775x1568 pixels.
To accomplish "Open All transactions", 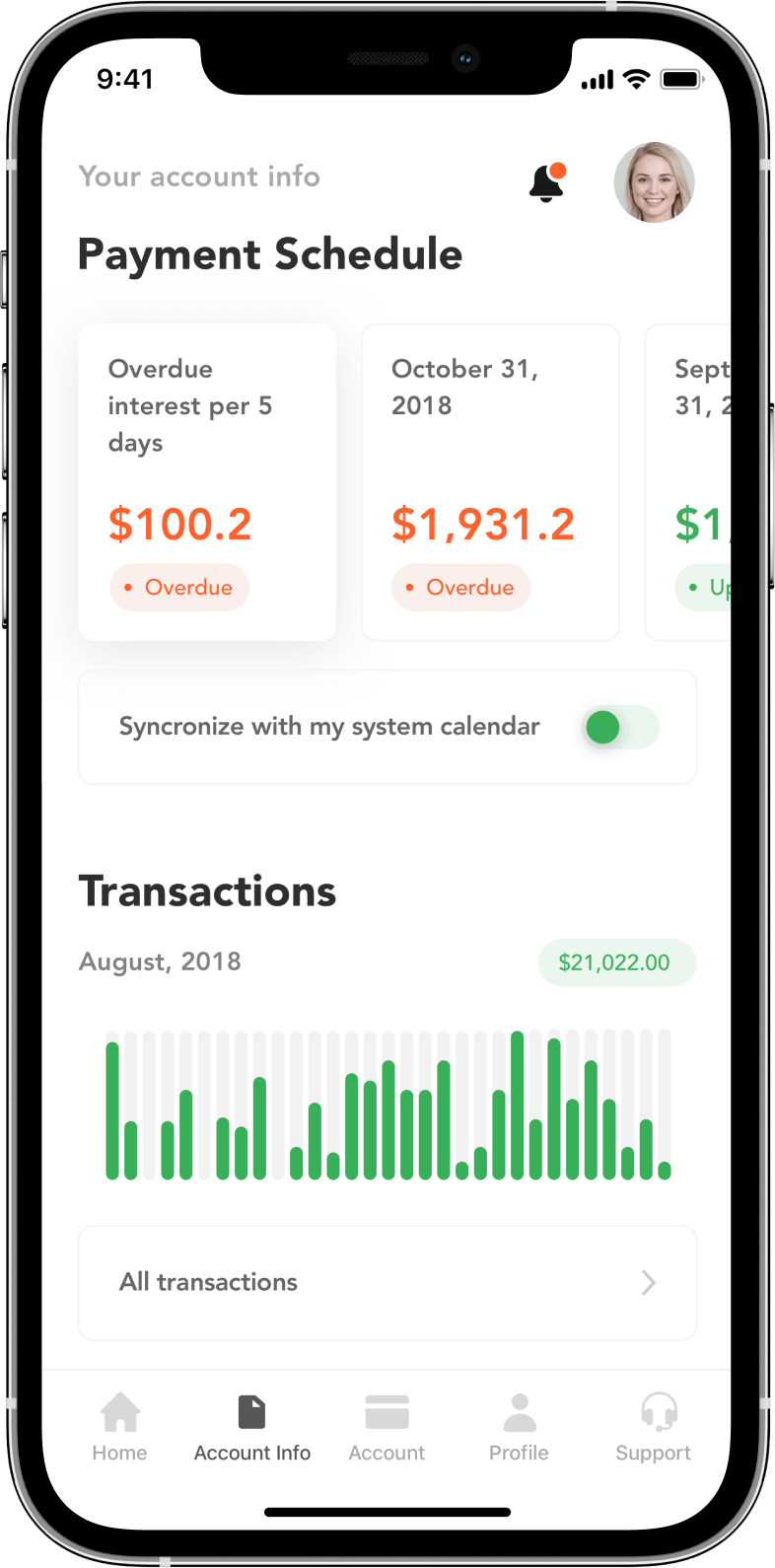I will 387,1283.
